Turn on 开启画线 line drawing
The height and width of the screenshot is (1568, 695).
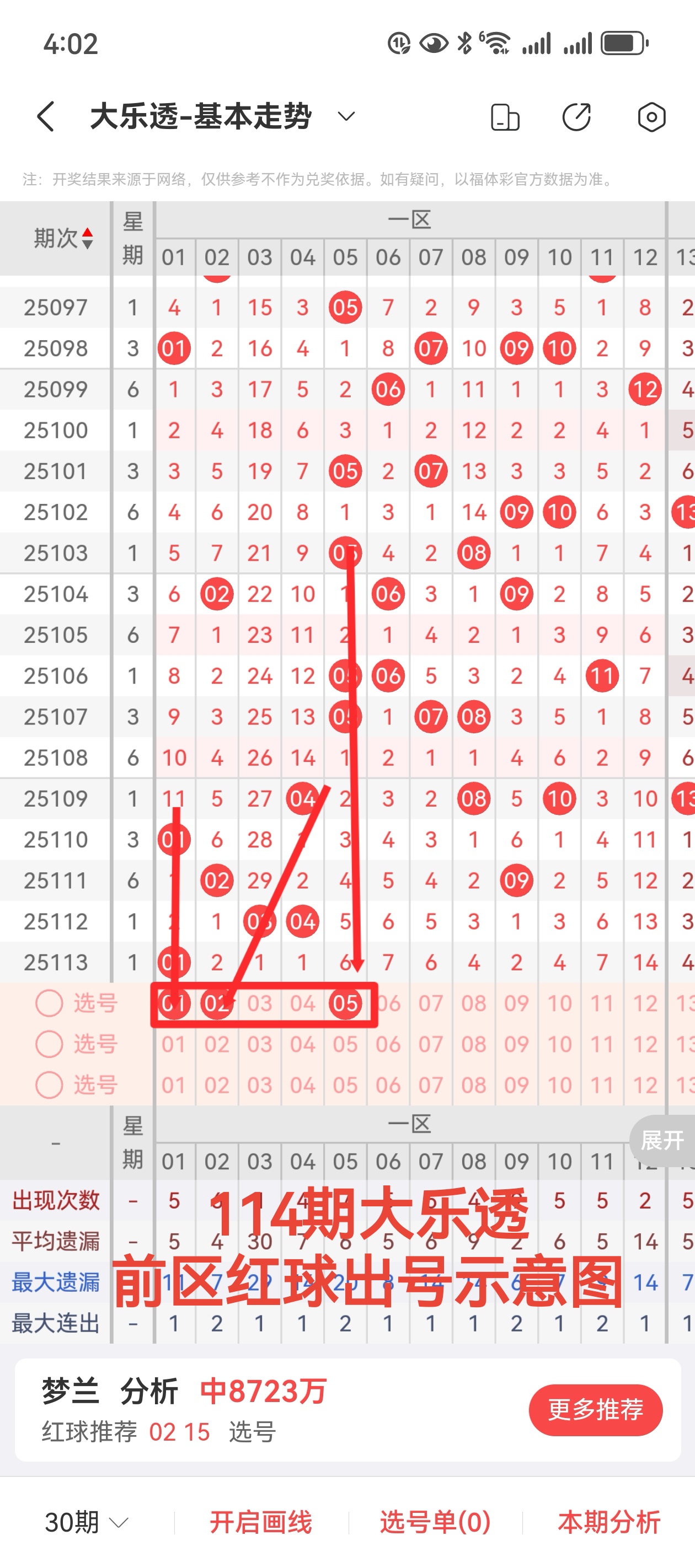261,1522
